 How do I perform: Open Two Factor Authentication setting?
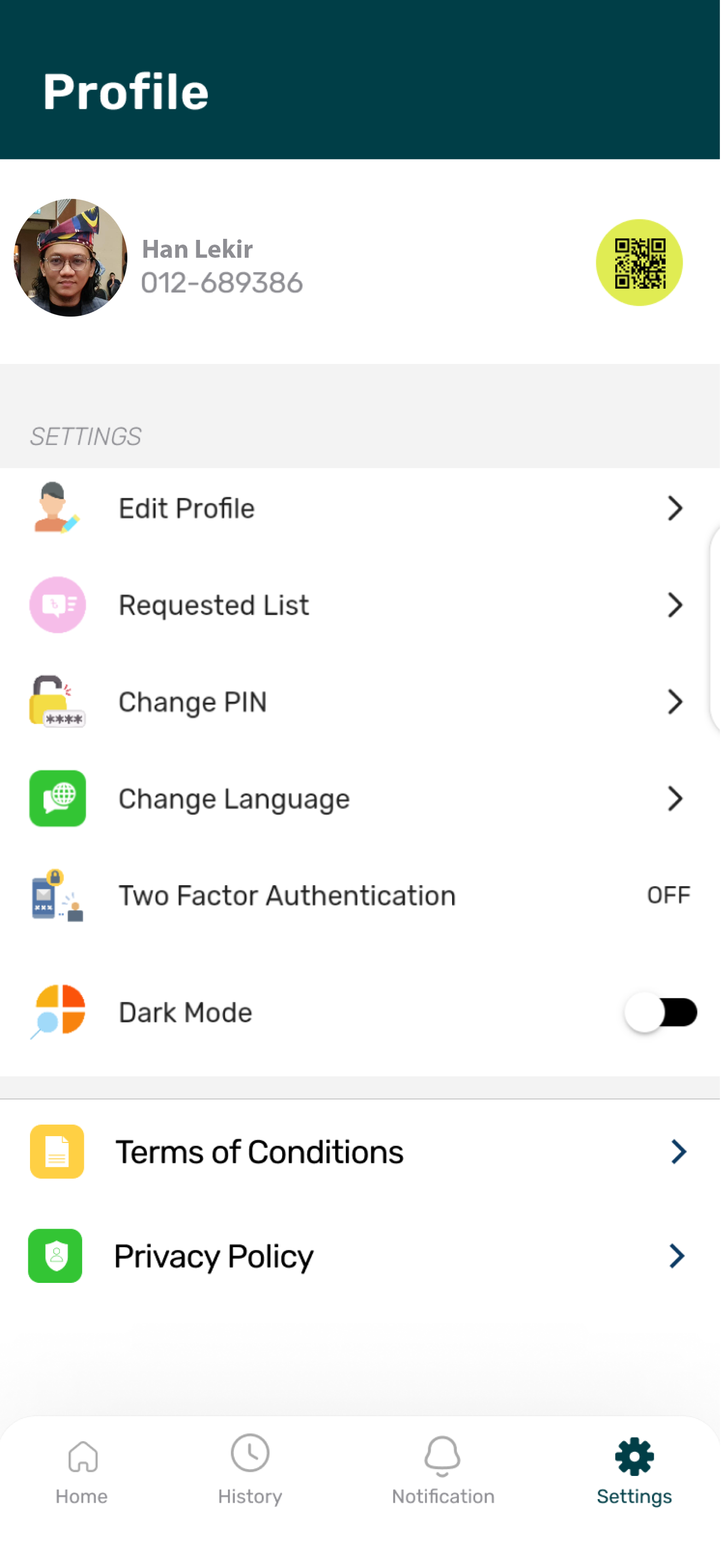(x=359, y=895)
